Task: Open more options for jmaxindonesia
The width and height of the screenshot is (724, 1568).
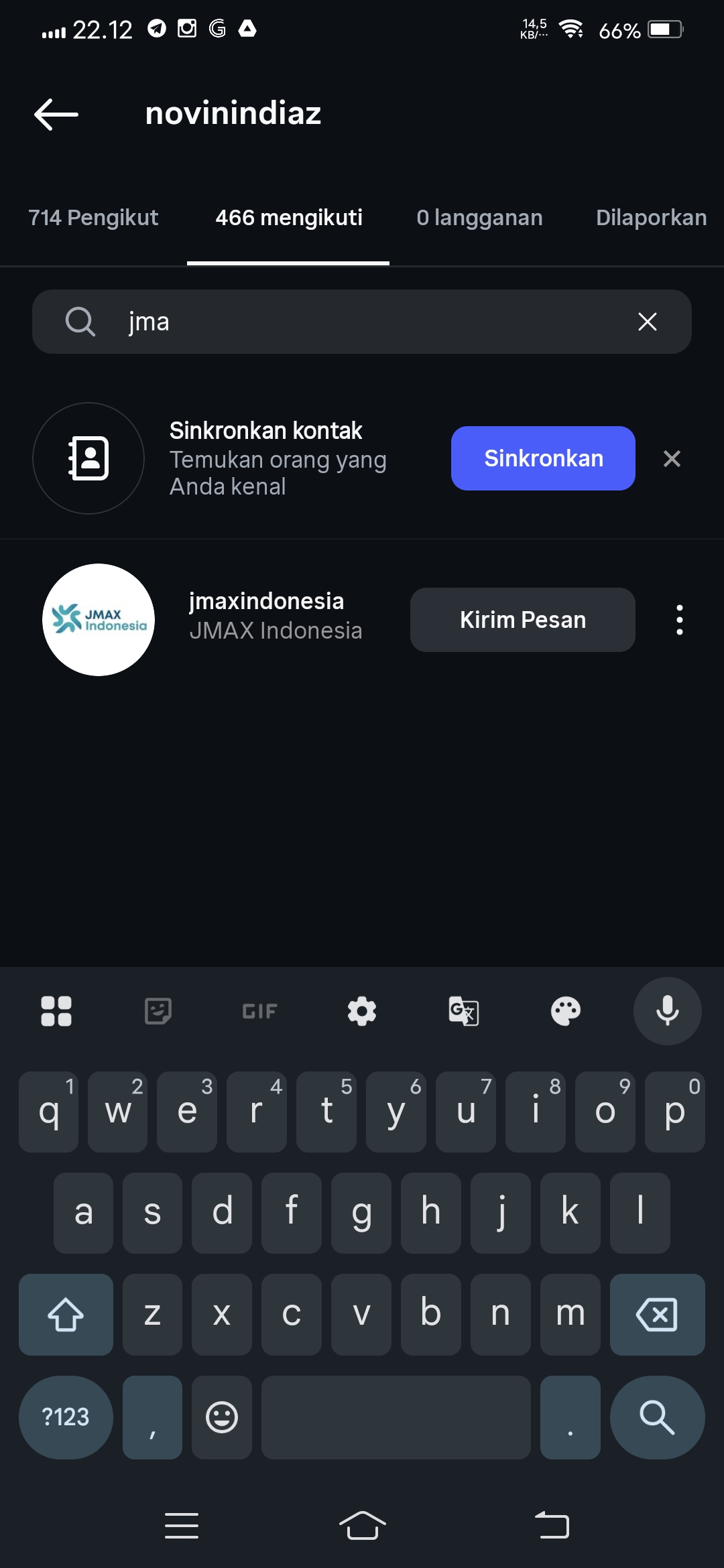Action: pyautogui.click(x=680, y=620)
